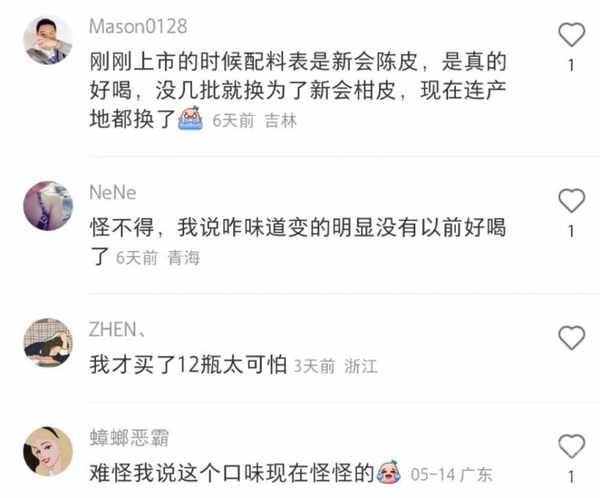
Task: Like 蟑螂恶霸's comment
Action: pos(571,446)
